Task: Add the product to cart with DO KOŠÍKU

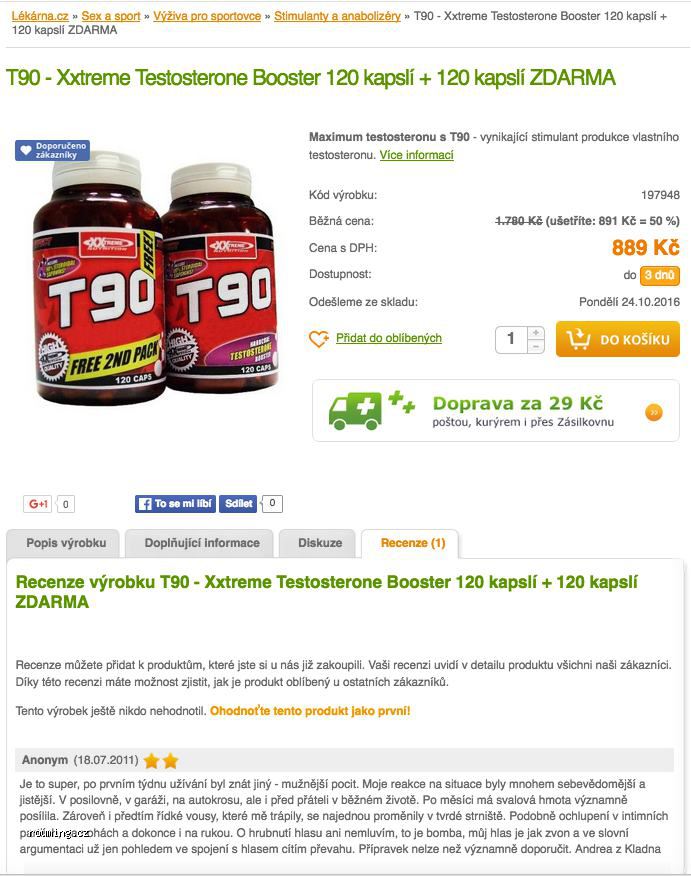Action: pos(617,339)
